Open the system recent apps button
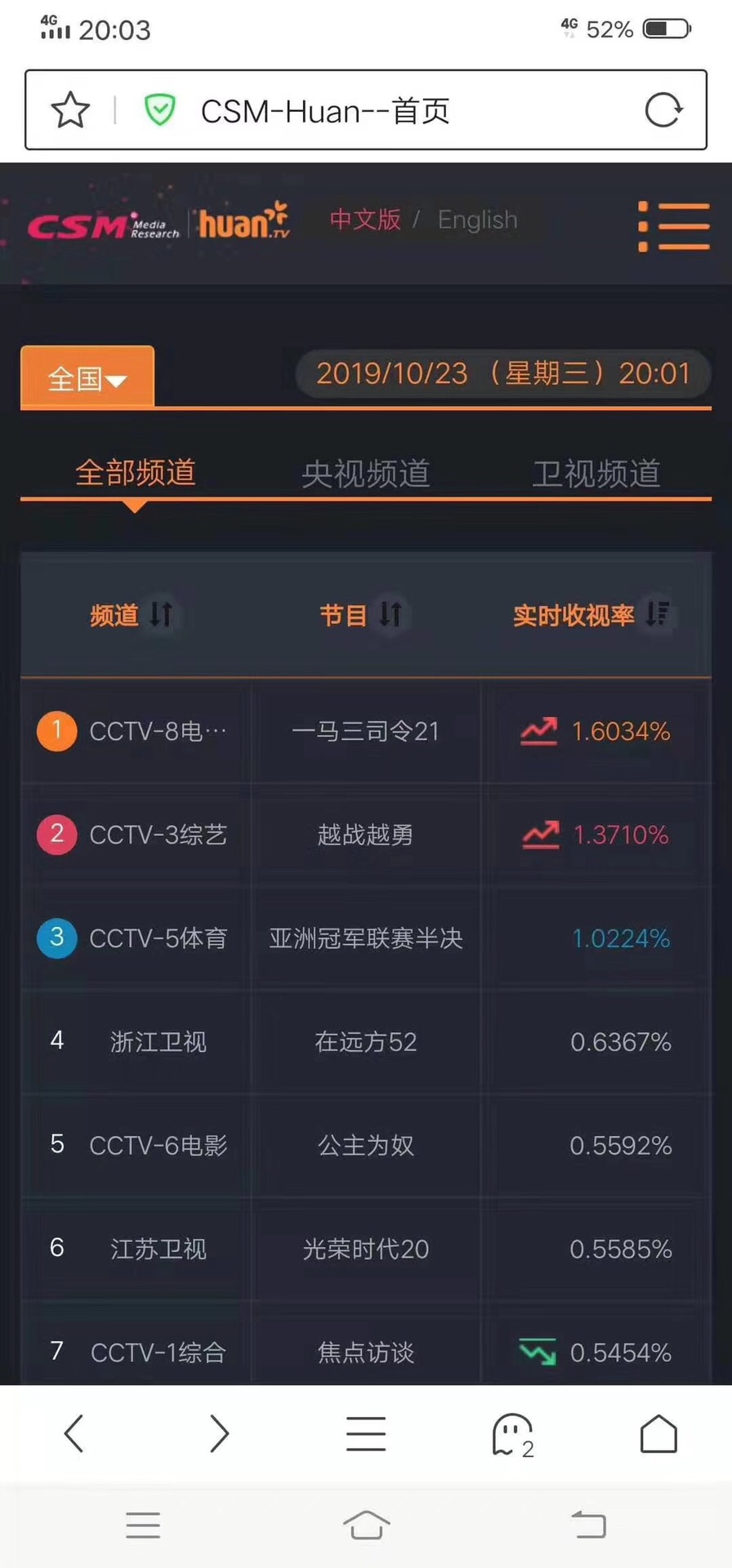Viewport: 732px width, 1568px height. [x=143, y=1525]
